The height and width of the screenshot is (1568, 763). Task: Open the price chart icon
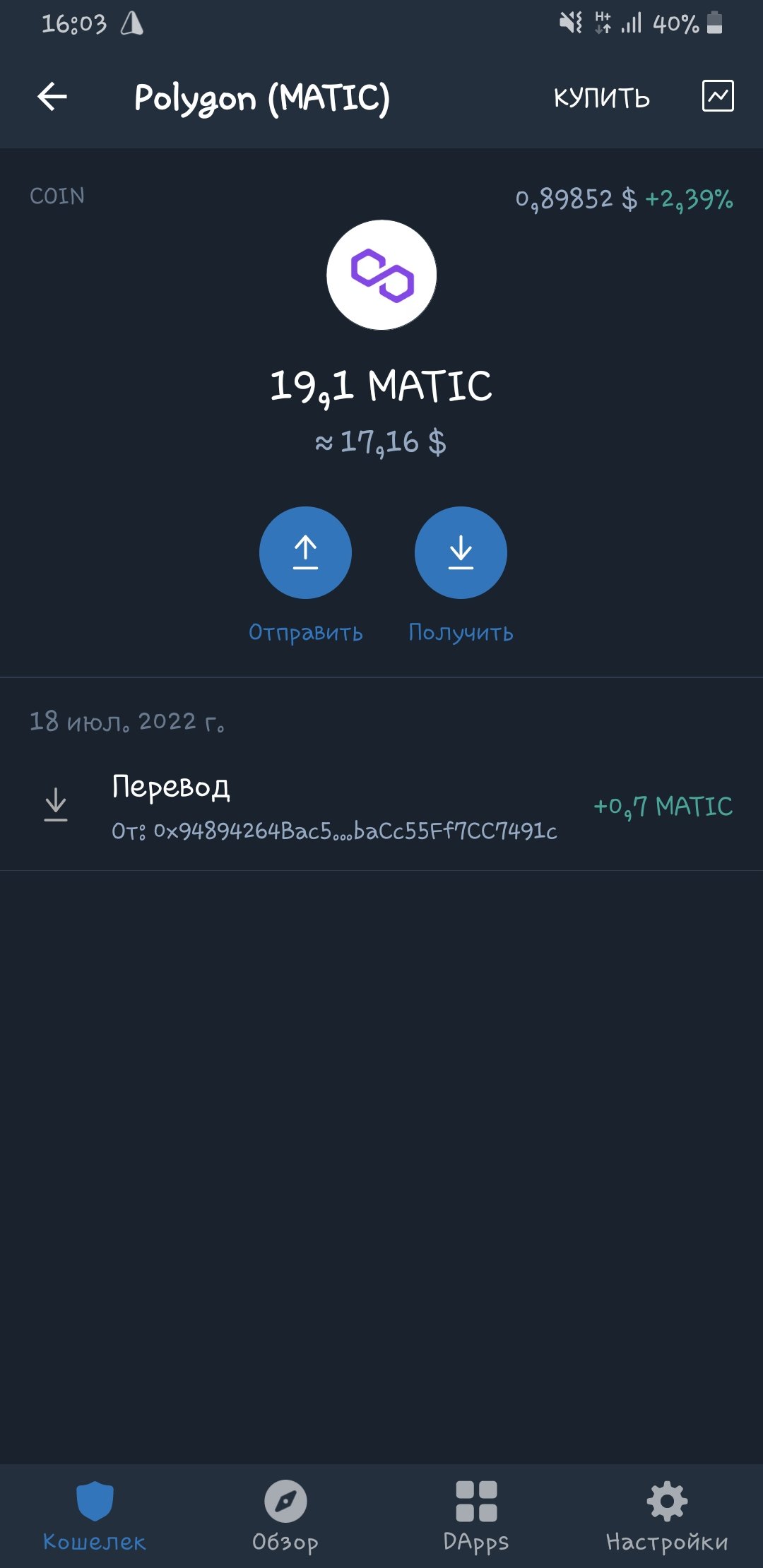pos(718,96)
